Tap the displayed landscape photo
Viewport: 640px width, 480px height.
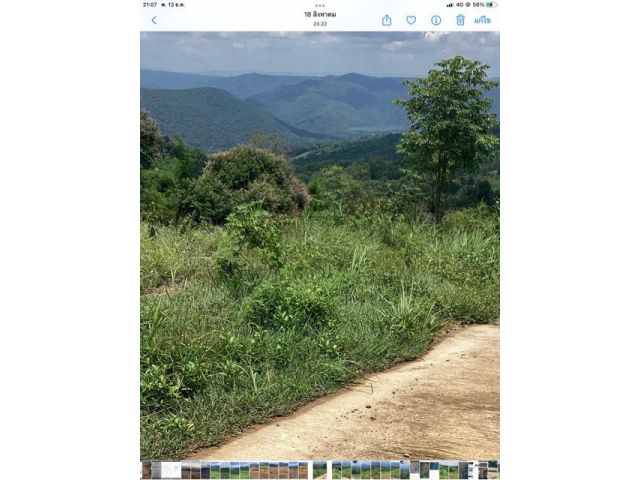320,245
